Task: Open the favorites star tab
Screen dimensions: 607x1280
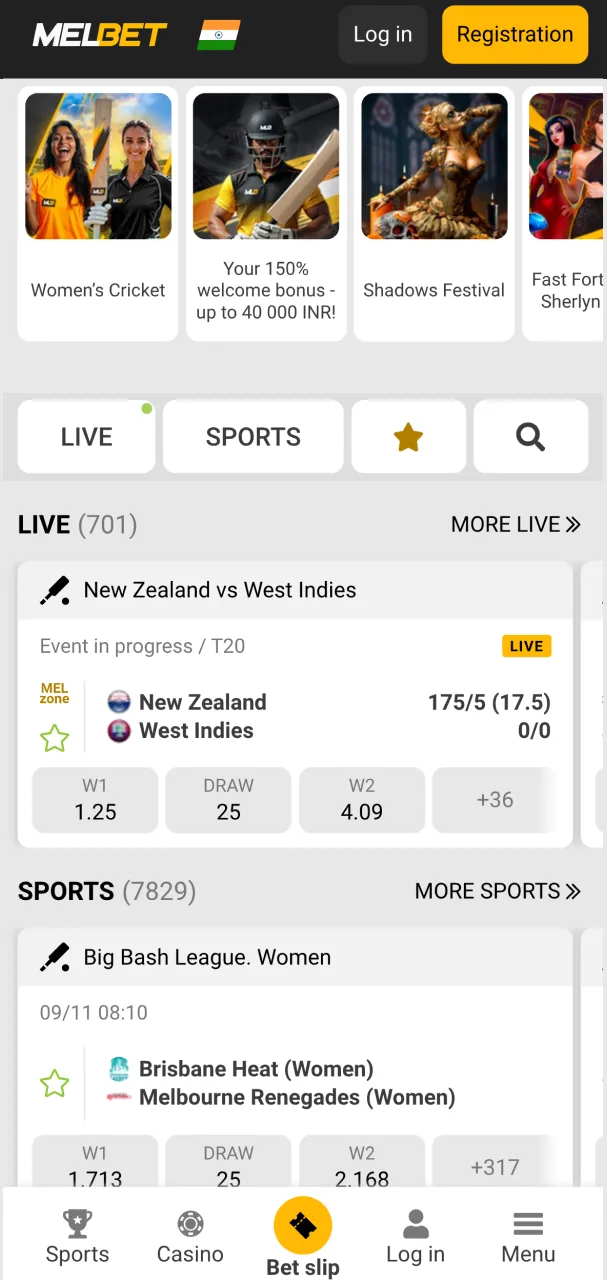Action: (x=408, y=437)
